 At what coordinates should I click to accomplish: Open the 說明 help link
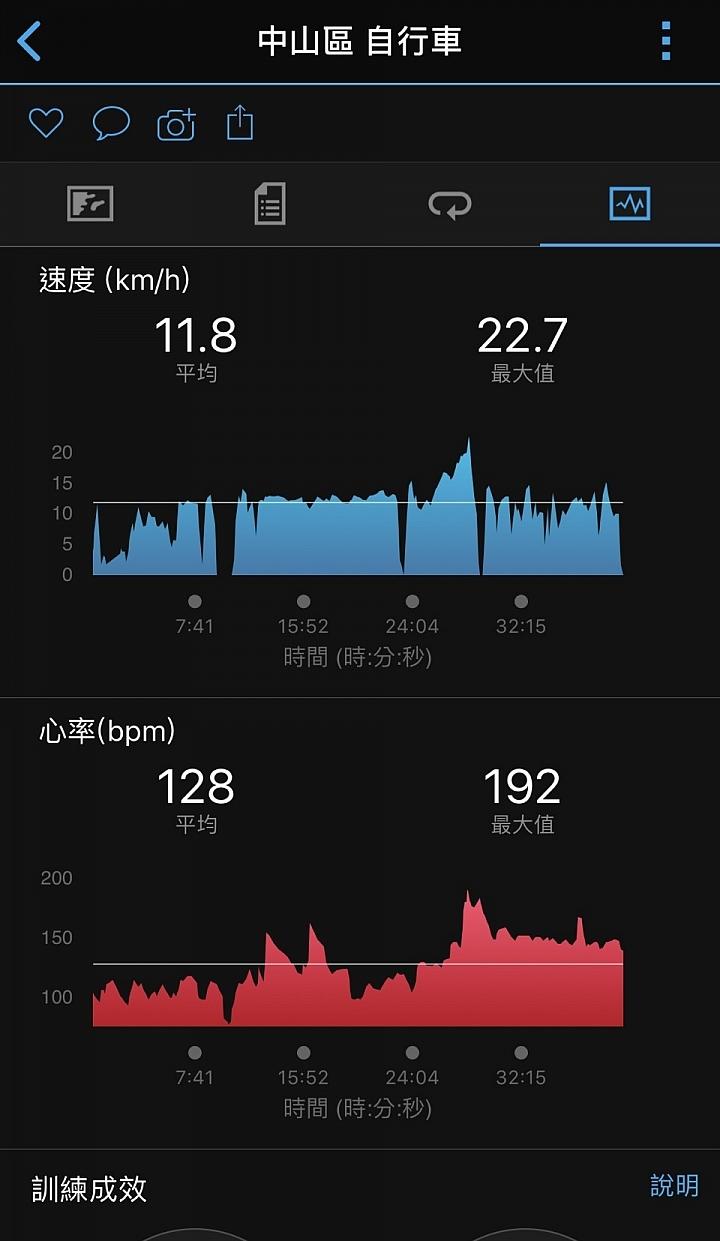(x=676, y=1186)
